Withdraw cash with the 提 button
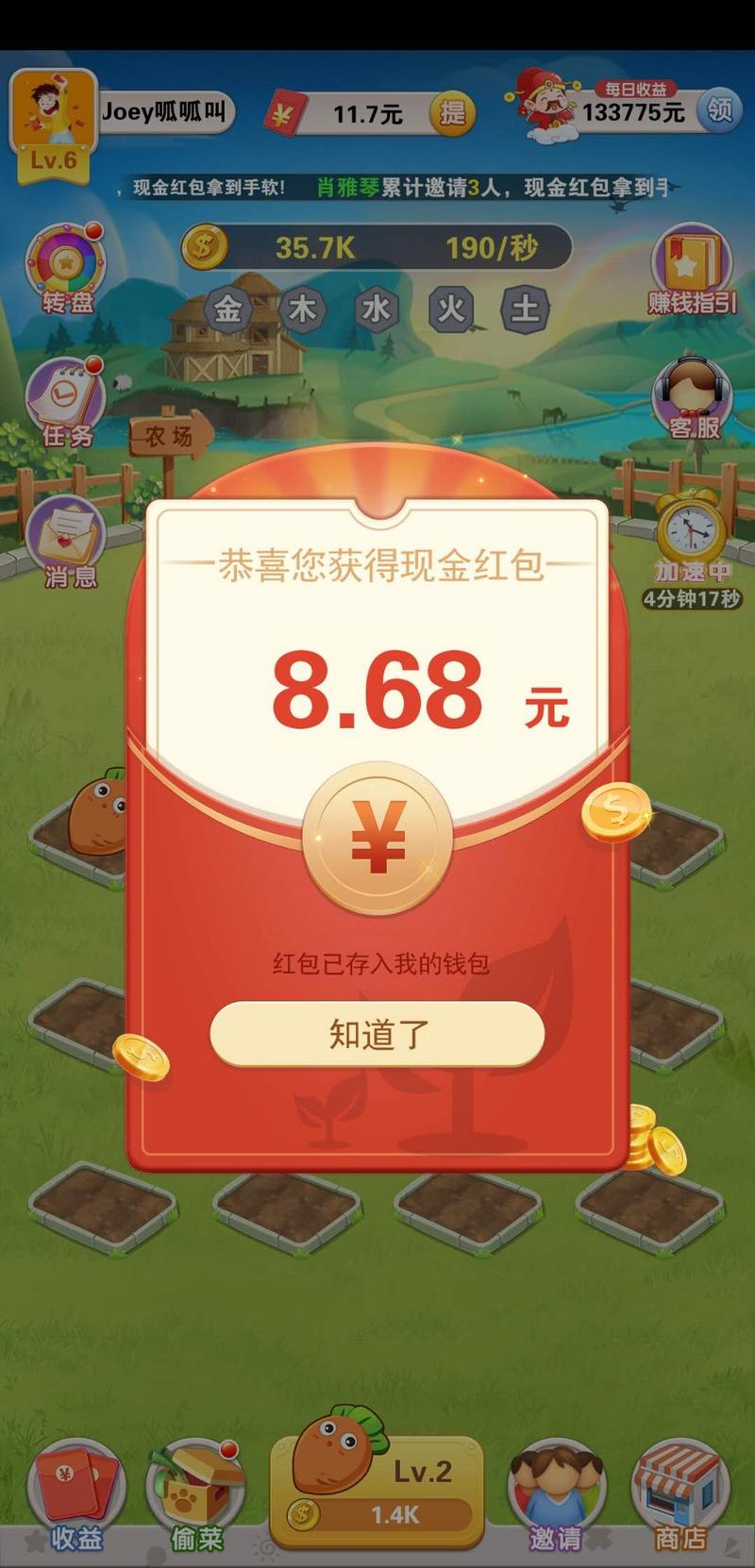The width and height of the screenshot is (755, 1568). click(452, 114)
